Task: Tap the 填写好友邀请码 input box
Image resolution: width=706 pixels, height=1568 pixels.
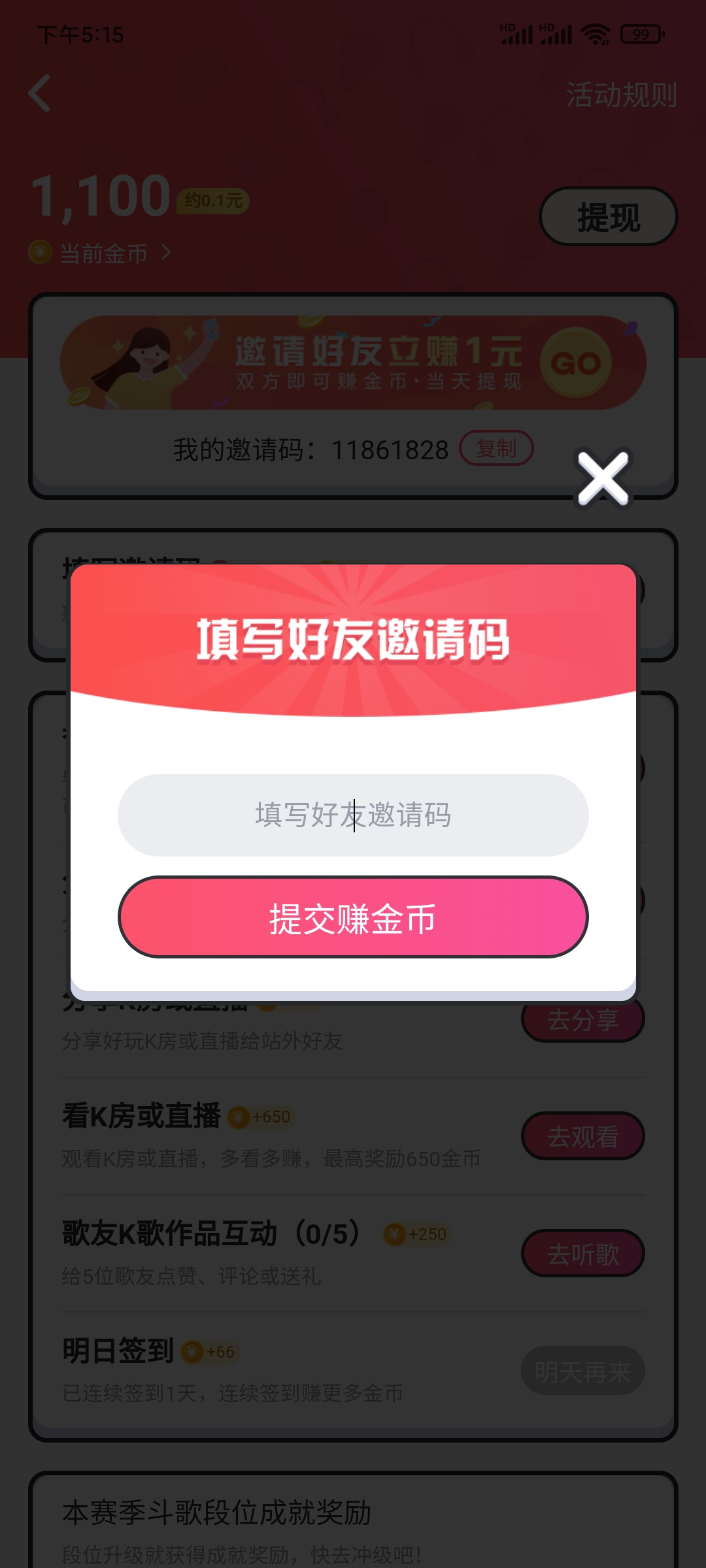Action: (x=353, y=815)
